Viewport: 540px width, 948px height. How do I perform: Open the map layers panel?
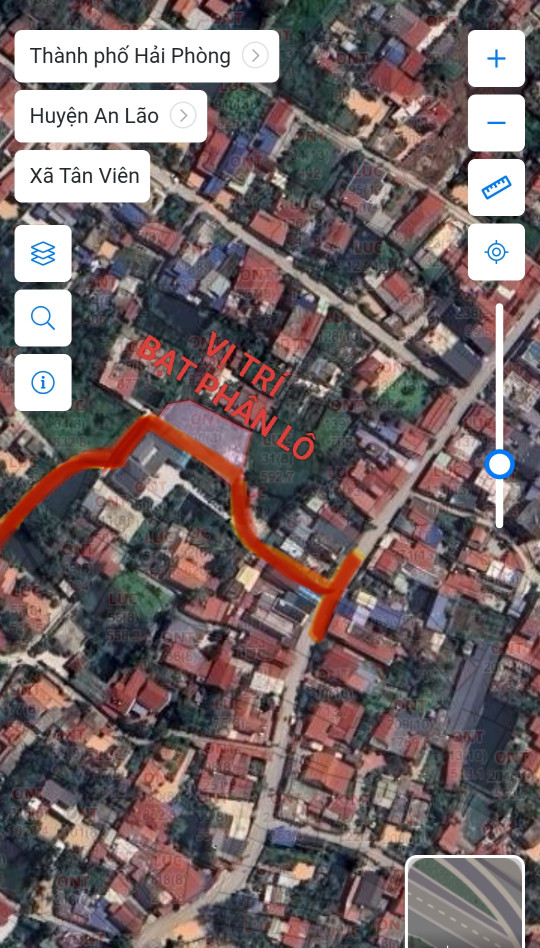tap(43, 253)
